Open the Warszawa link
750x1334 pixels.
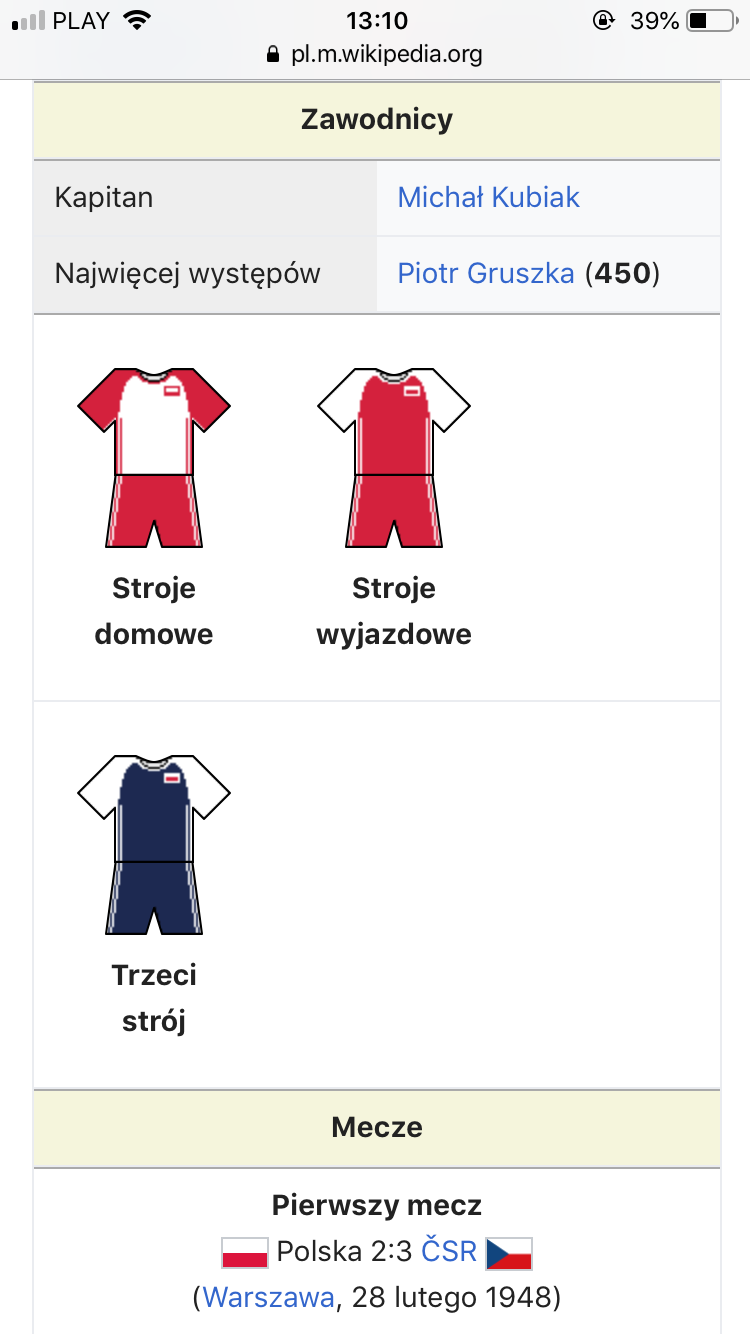(268, 1298)
